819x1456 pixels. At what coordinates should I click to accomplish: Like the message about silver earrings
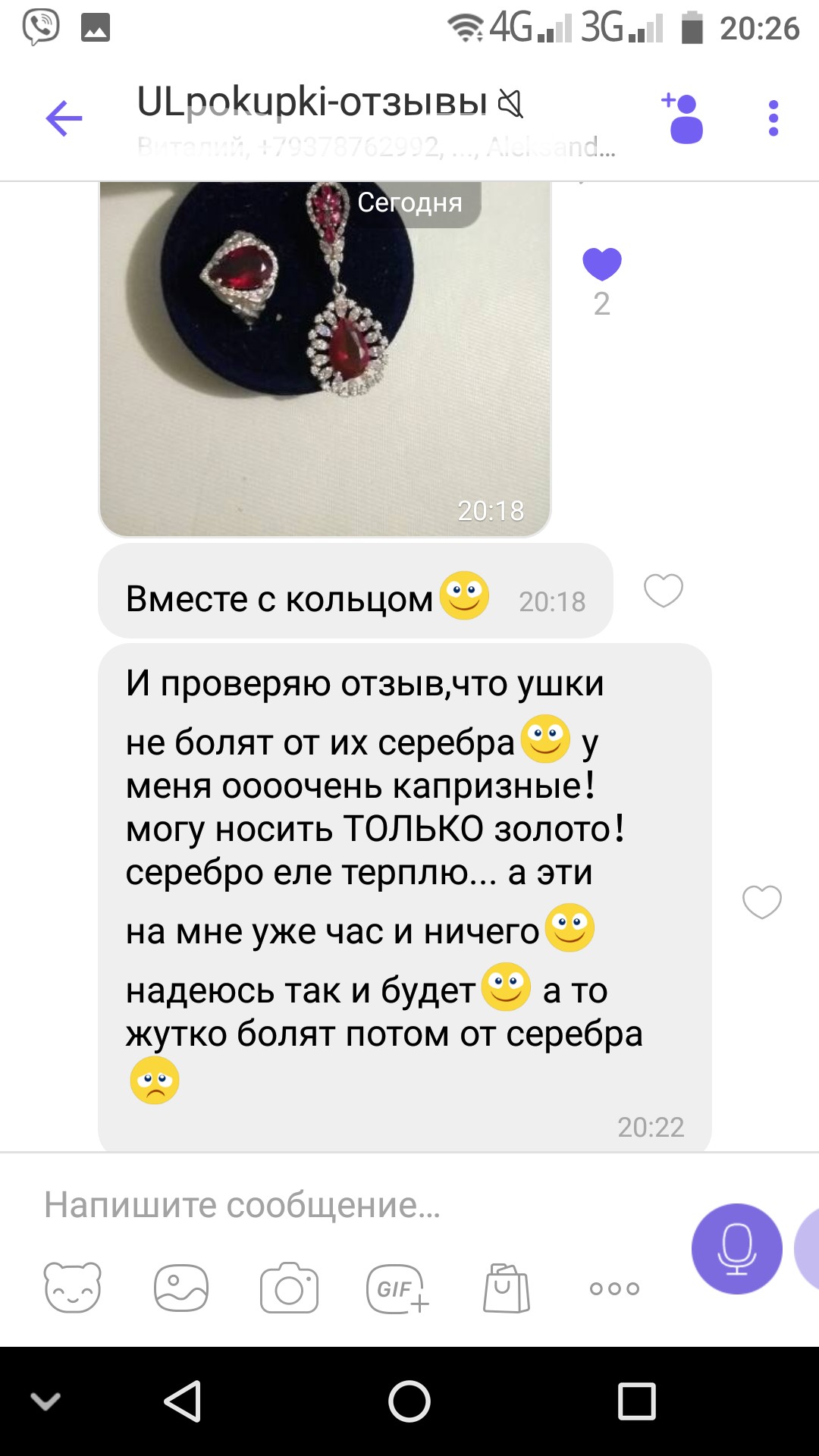coord(761,901)
